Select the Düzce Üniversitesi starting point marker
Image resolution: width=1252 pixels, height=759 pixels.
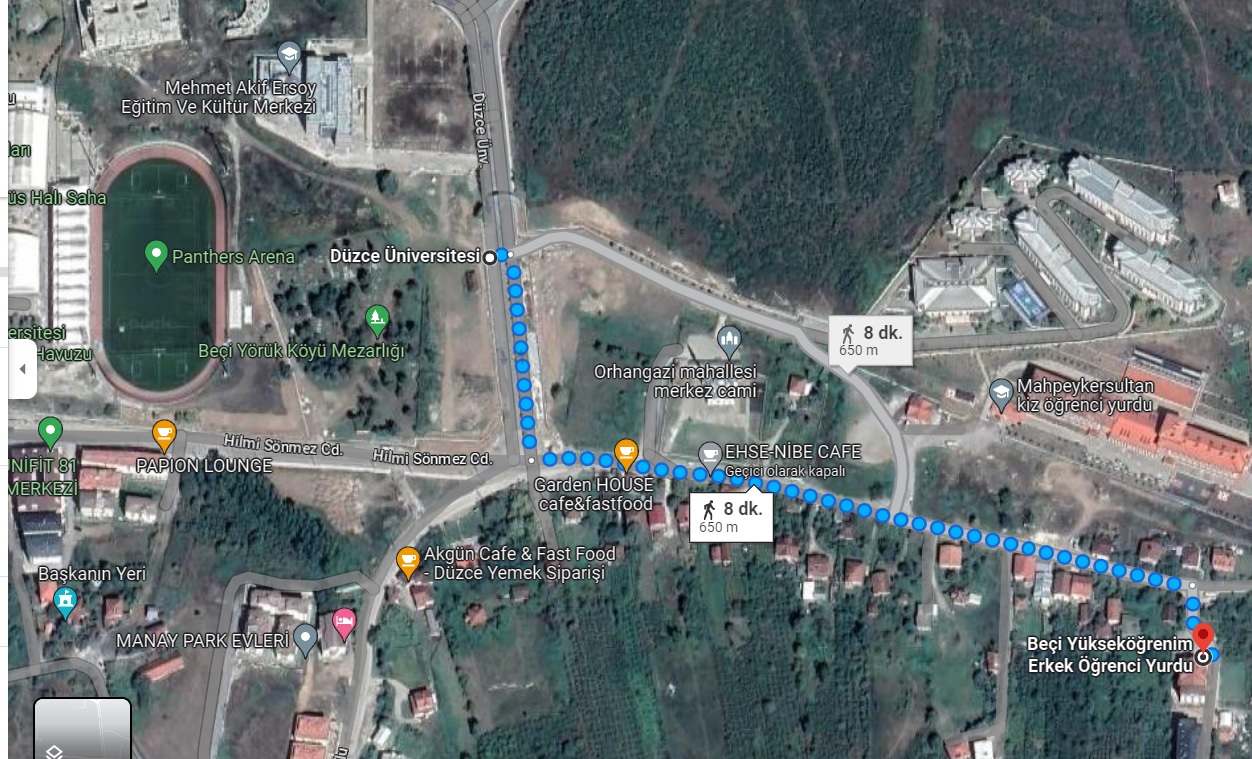pos(490,257)
